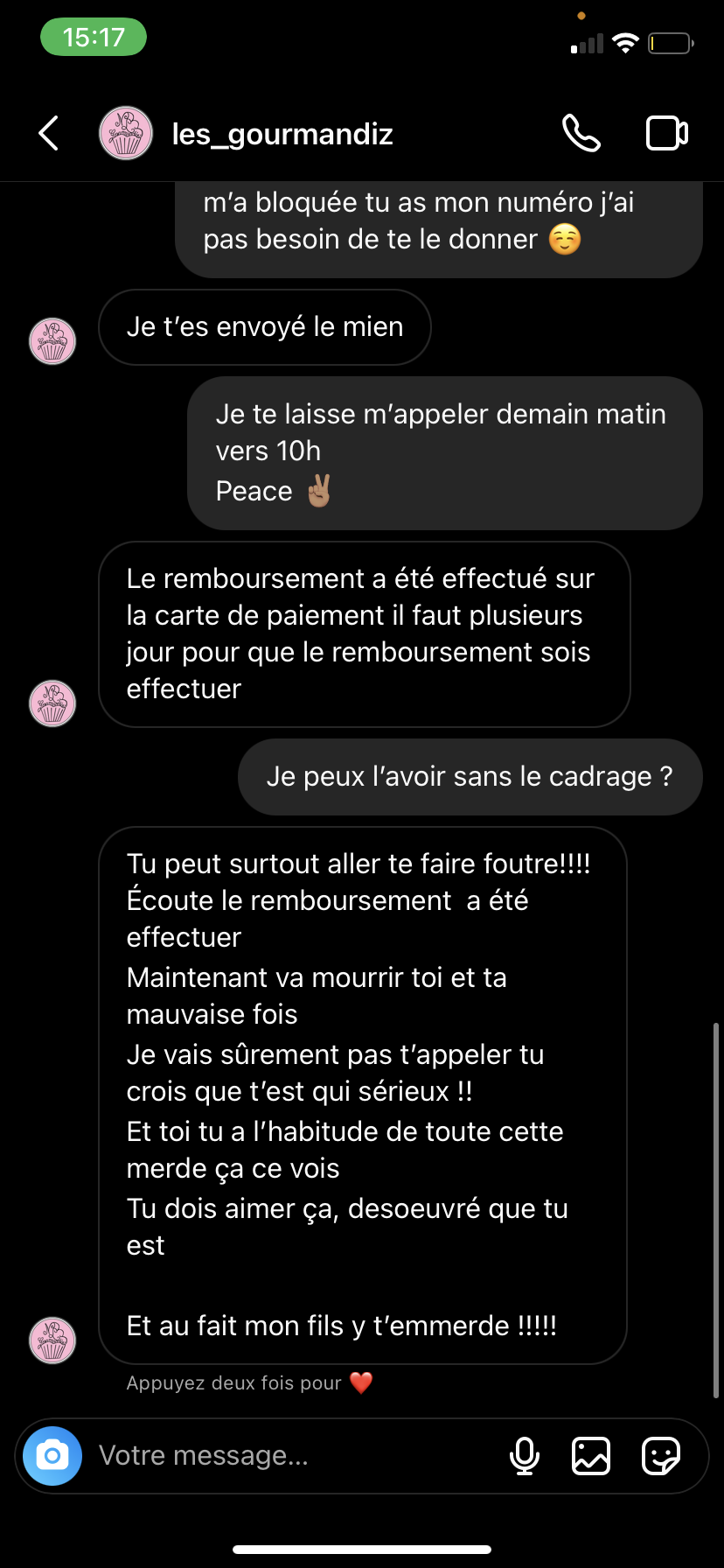724x1568 pixels.
Task: Go back to the message list
Action: point(49,134)
